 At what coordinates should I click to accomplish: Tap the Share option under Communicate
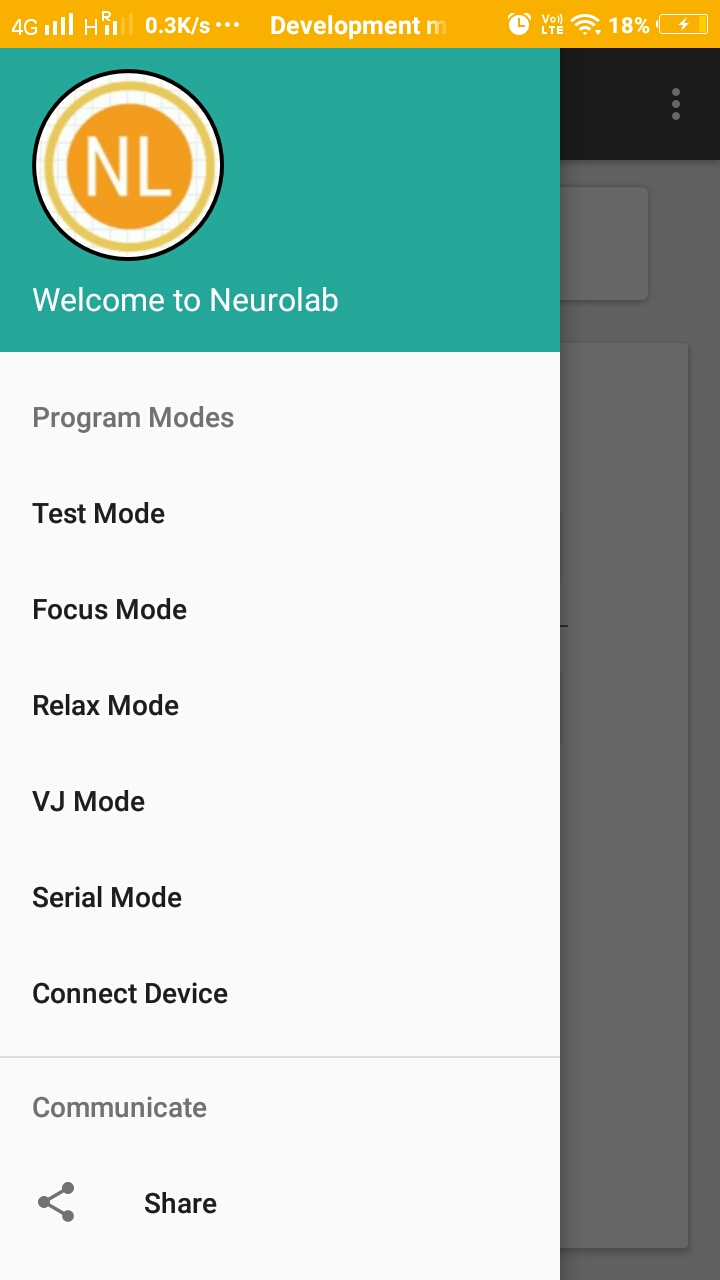(180, 1203)
